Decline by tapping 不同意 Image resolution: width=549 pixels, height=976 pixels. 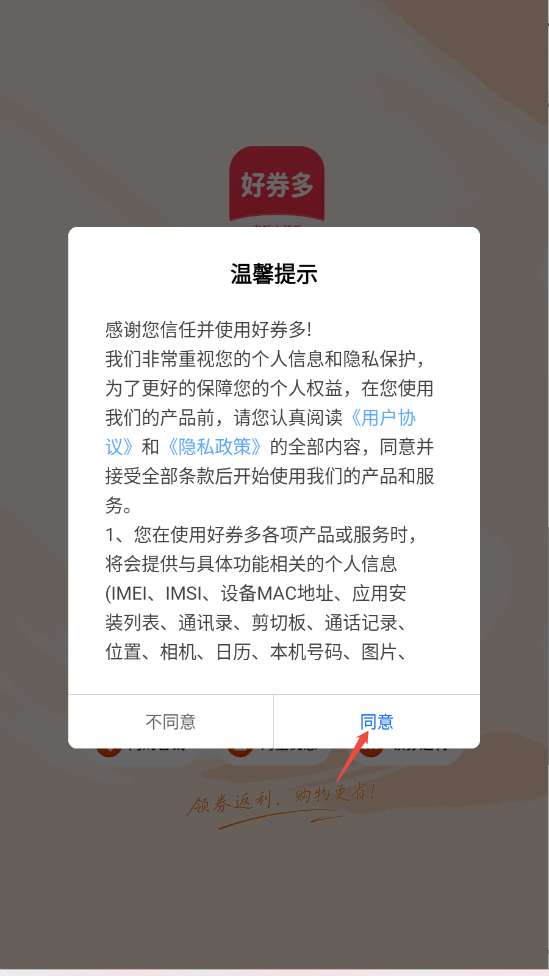(x=171, y=721)
